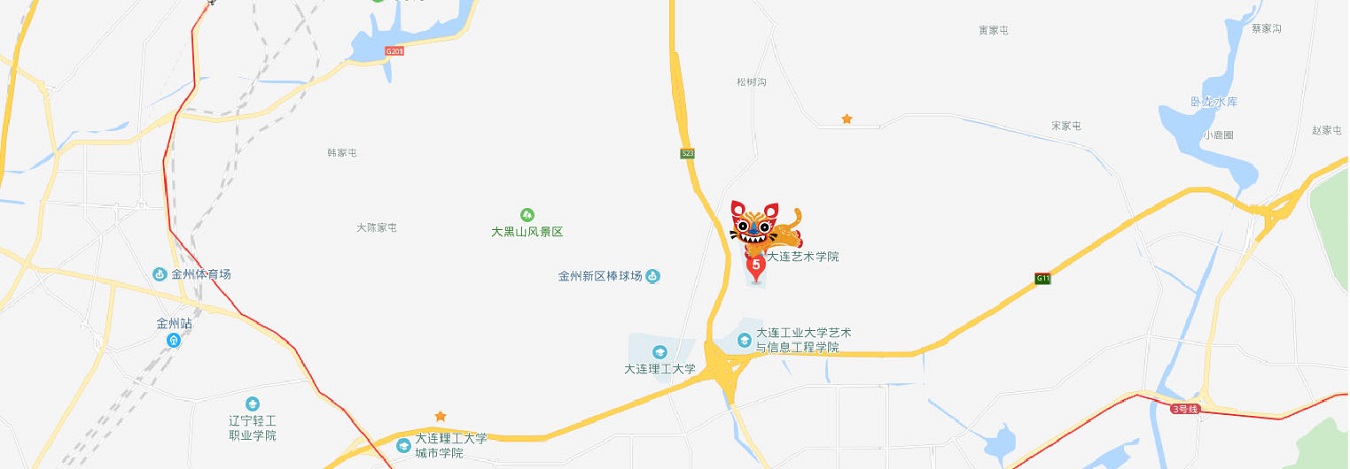The image size is (1350, 469).
Task: Open the 大连工业大学艺术与信息工程学院 marker
Action: (744, 341)
